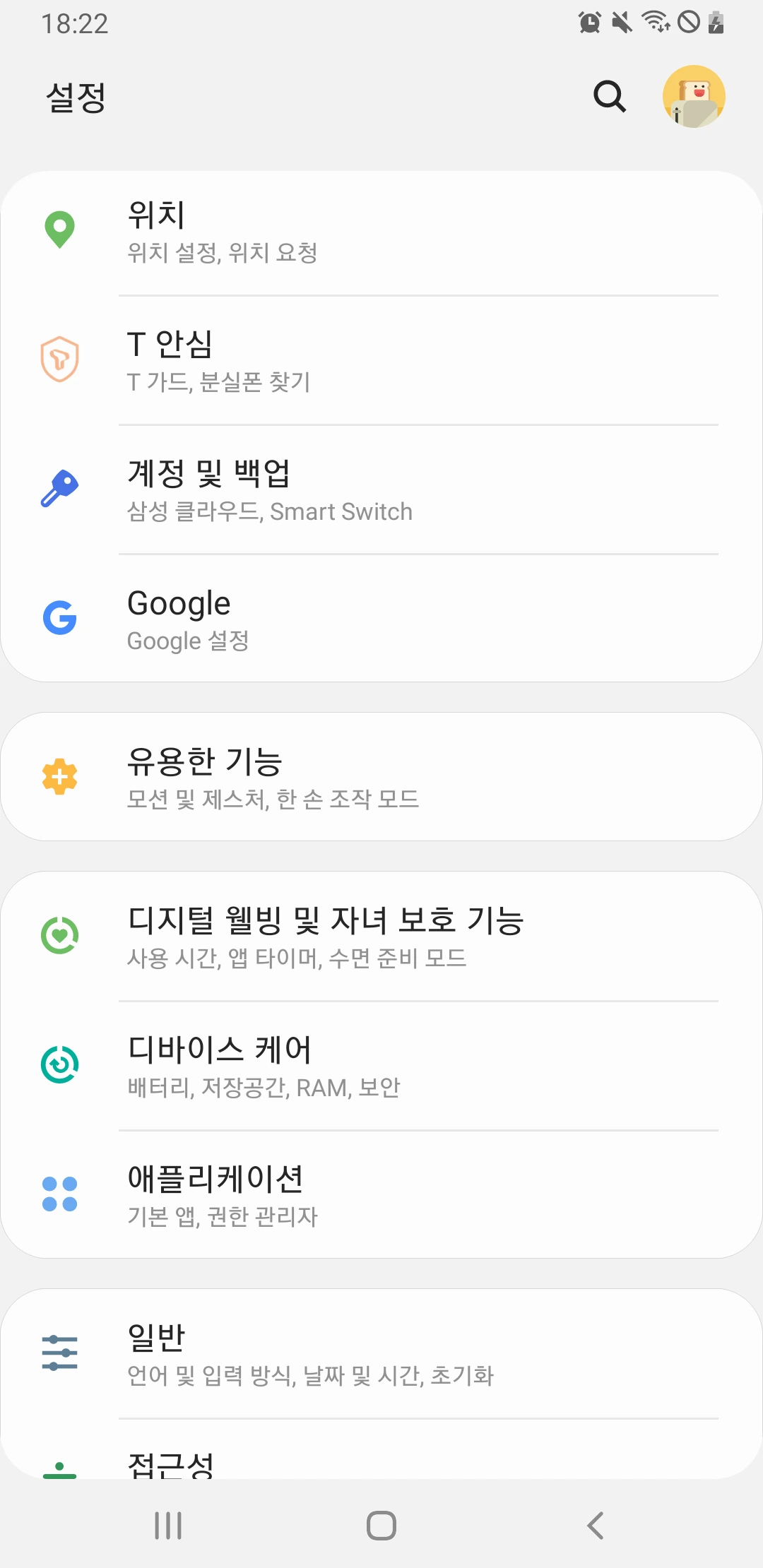Viewport: 763px width, 1568px height.
Task: Open the account profile avatar
Action: (x=693, y=97)
